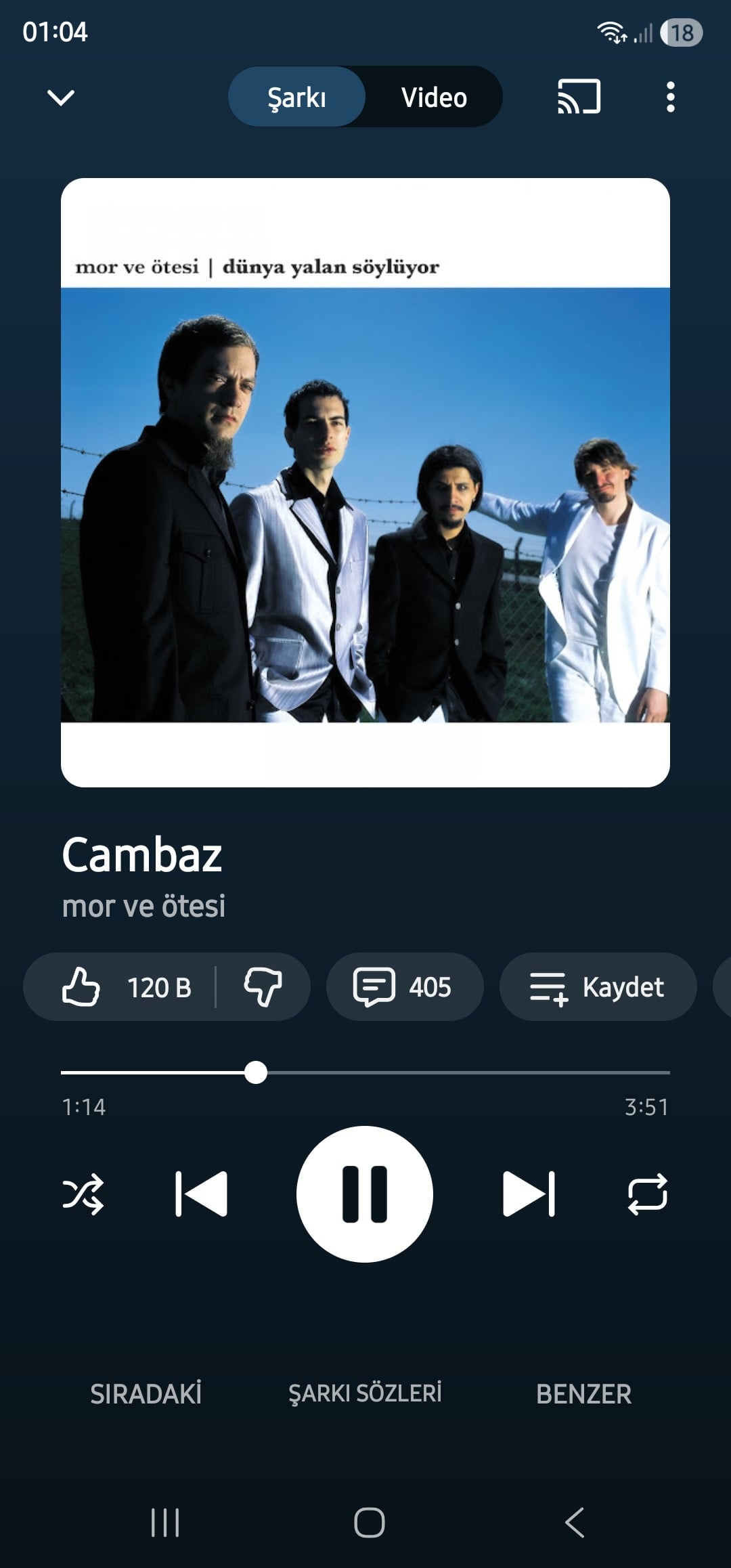
Task: Open the SIRADAKİ queue tab
Action: [x=146, y=1394]
